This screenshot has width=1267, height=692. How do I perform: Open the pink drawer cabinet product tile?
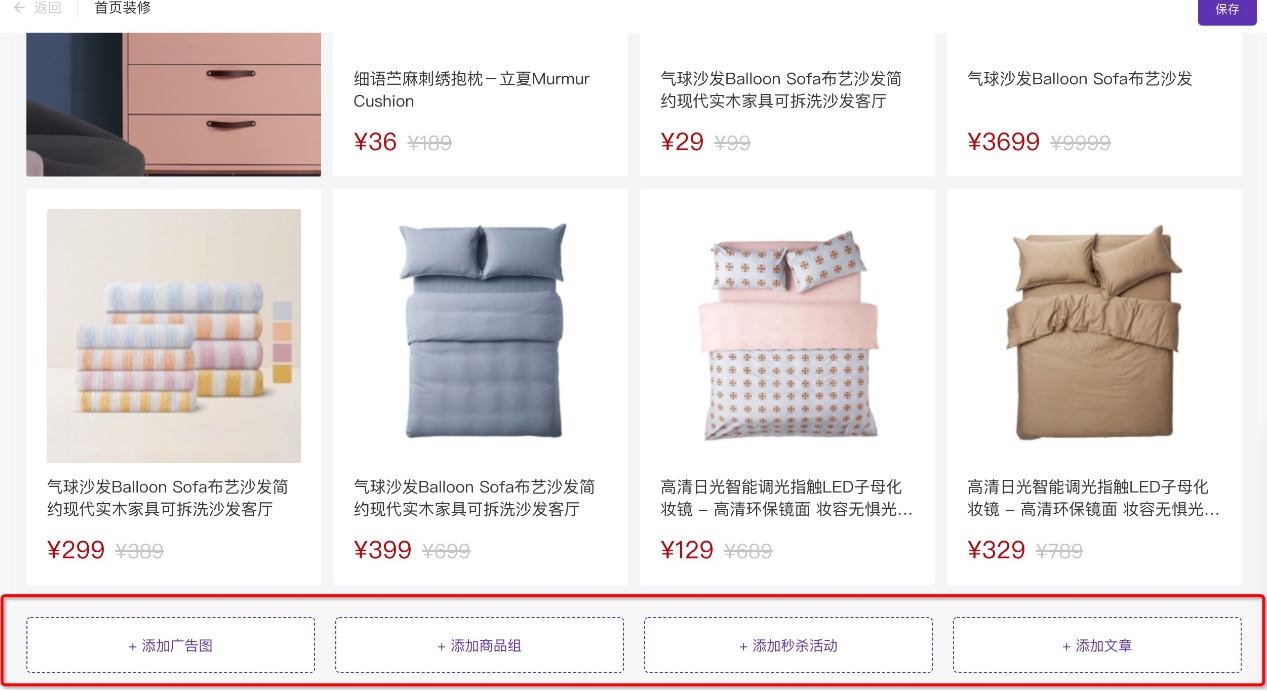(173, 100)
